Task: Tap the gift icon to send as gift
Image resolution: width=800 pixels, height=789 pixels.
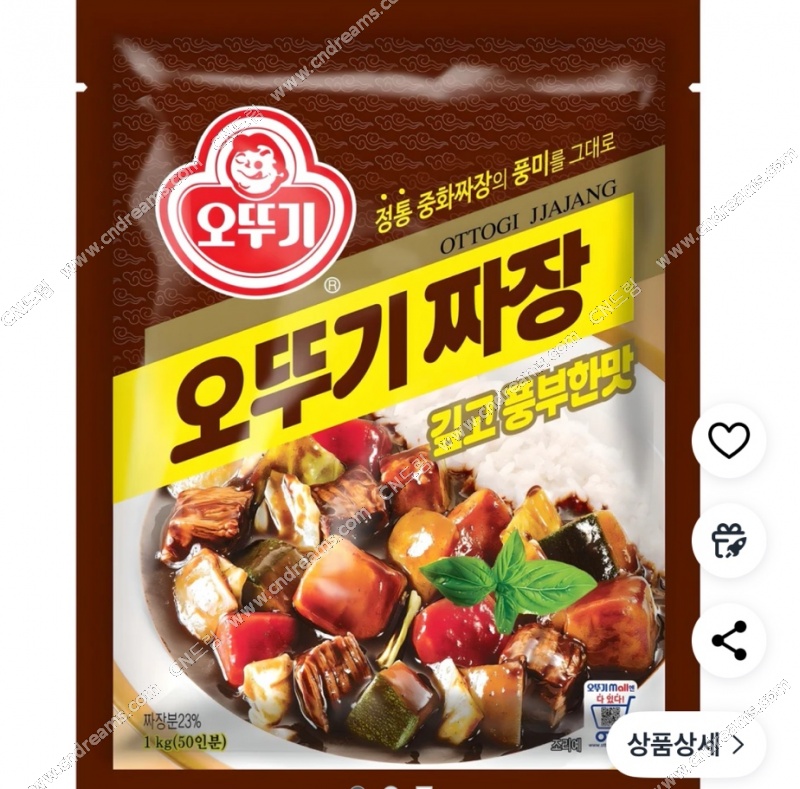Action: (x=728, y=540)
